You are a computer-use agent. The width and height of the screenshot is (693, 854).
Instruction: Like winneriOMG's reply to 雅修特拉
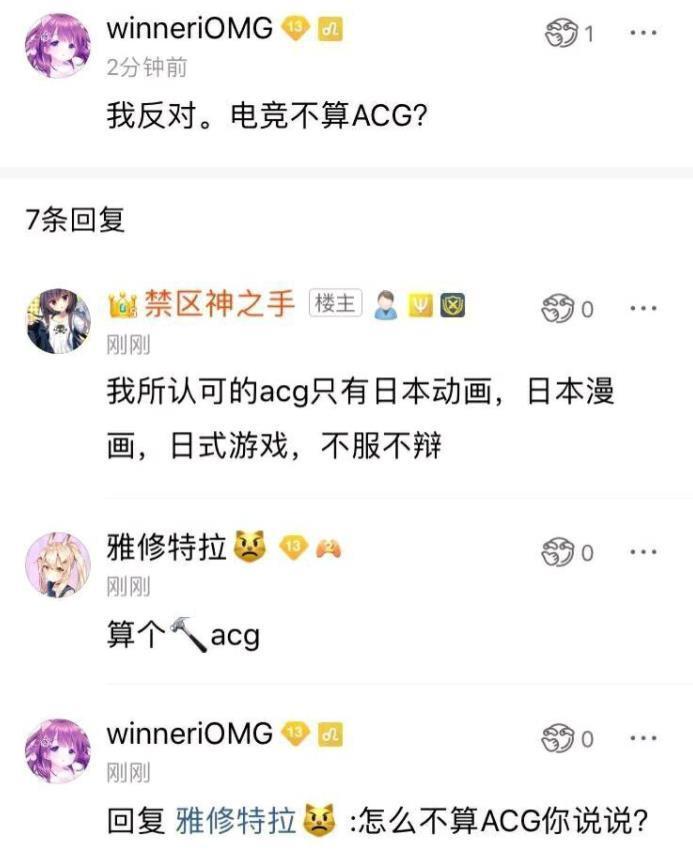(x=558, y=739)
